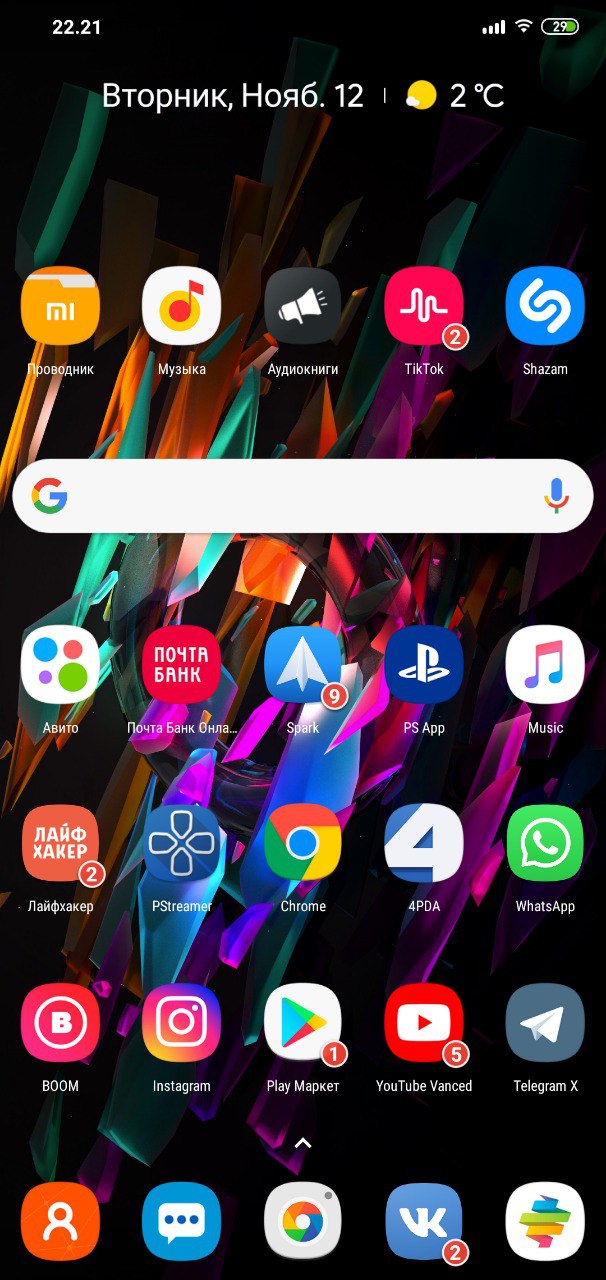Open WhatsApp

tap(545, 843)
